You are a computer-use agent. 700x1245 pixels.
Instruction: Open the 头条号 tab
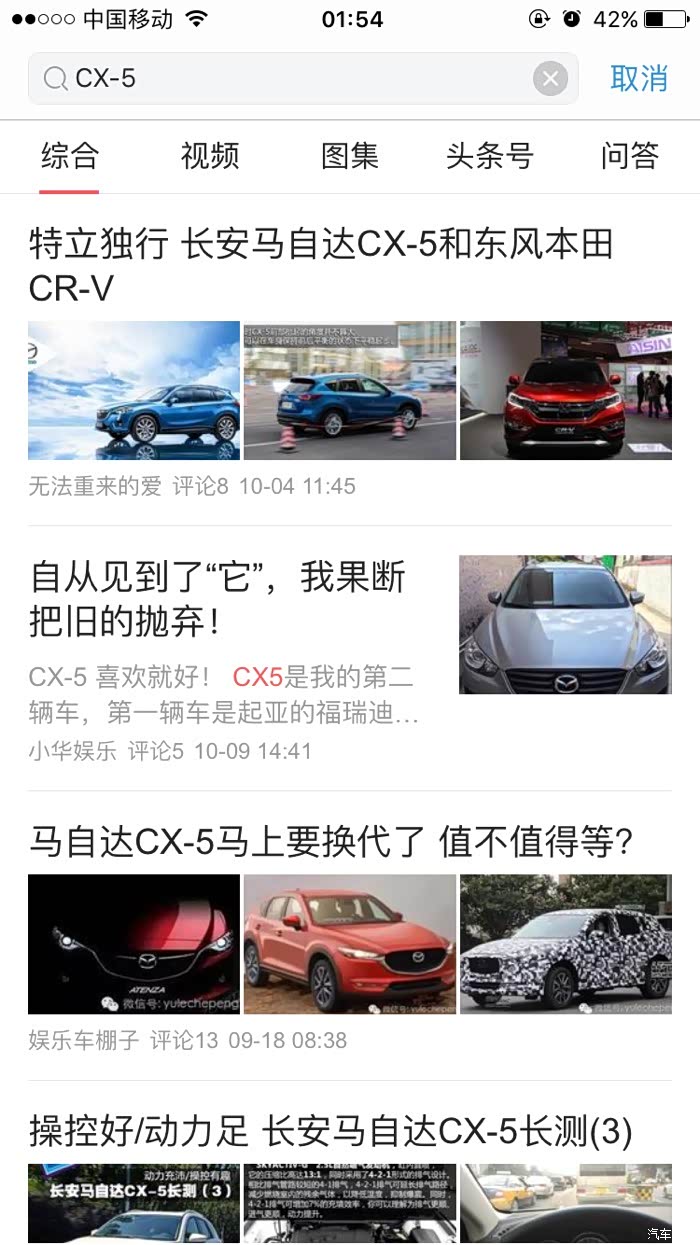[x=490, y=156]
